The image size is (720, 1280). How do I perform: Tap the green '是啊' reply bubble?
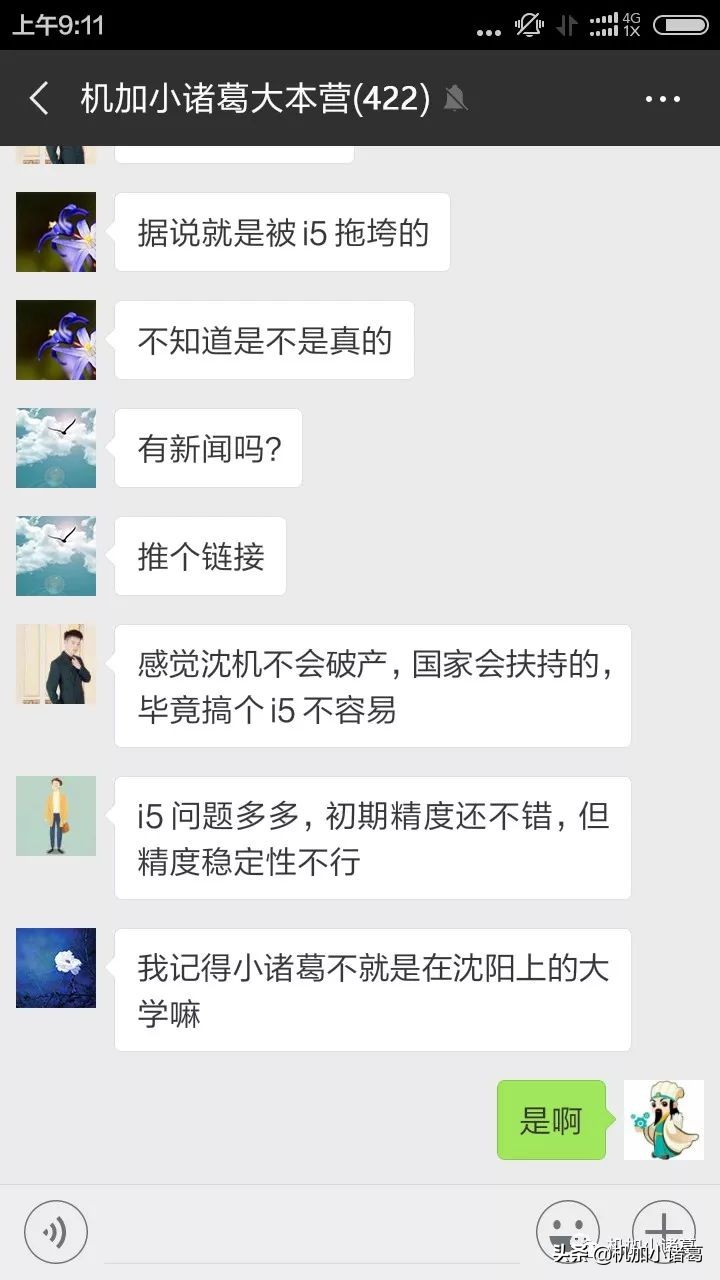click(551, 1121)
